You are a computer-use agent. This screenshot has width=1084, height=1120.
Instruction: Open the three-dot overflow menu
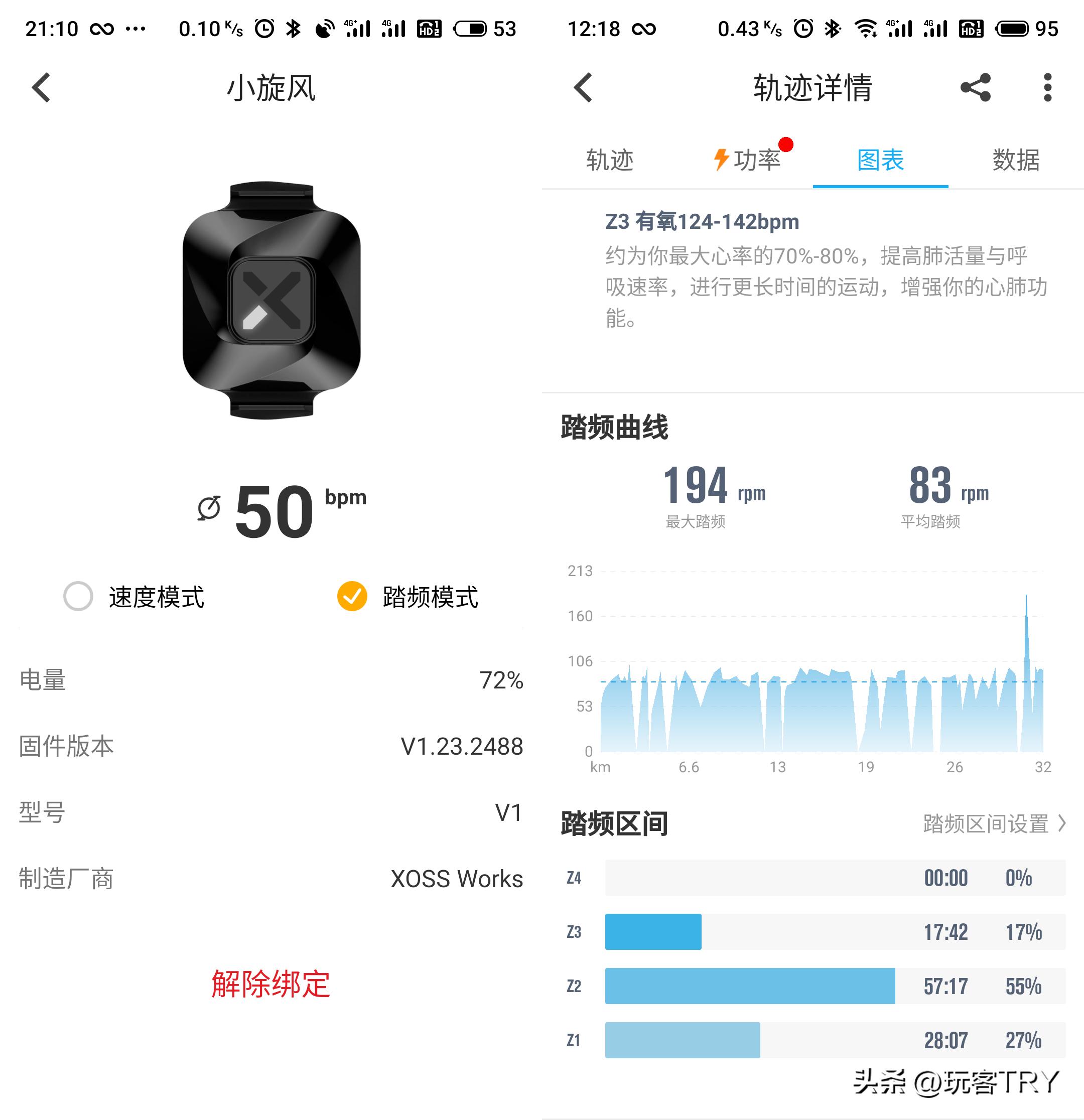[x=1046, y=87]
